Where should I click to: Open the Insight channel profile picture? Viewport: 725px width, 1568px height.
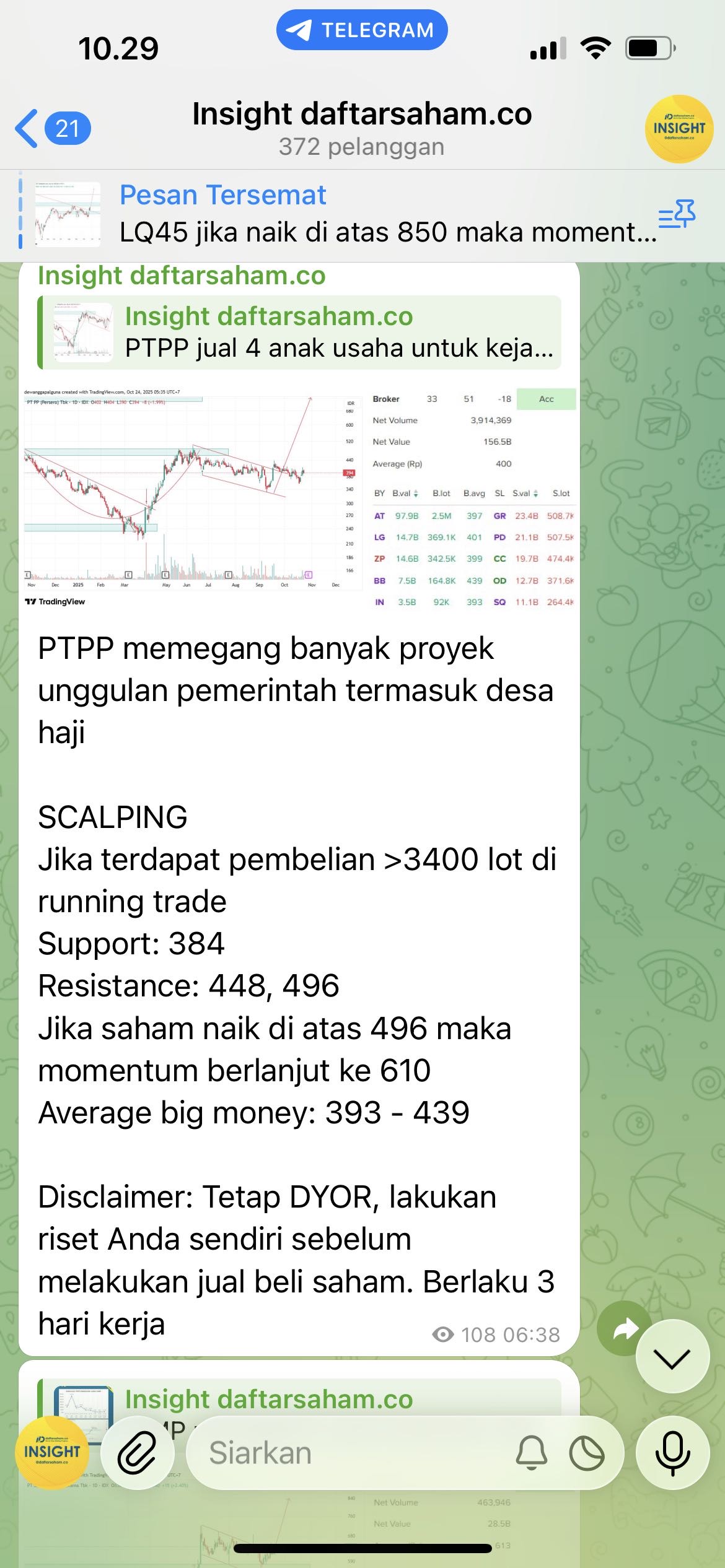(679, 129)
